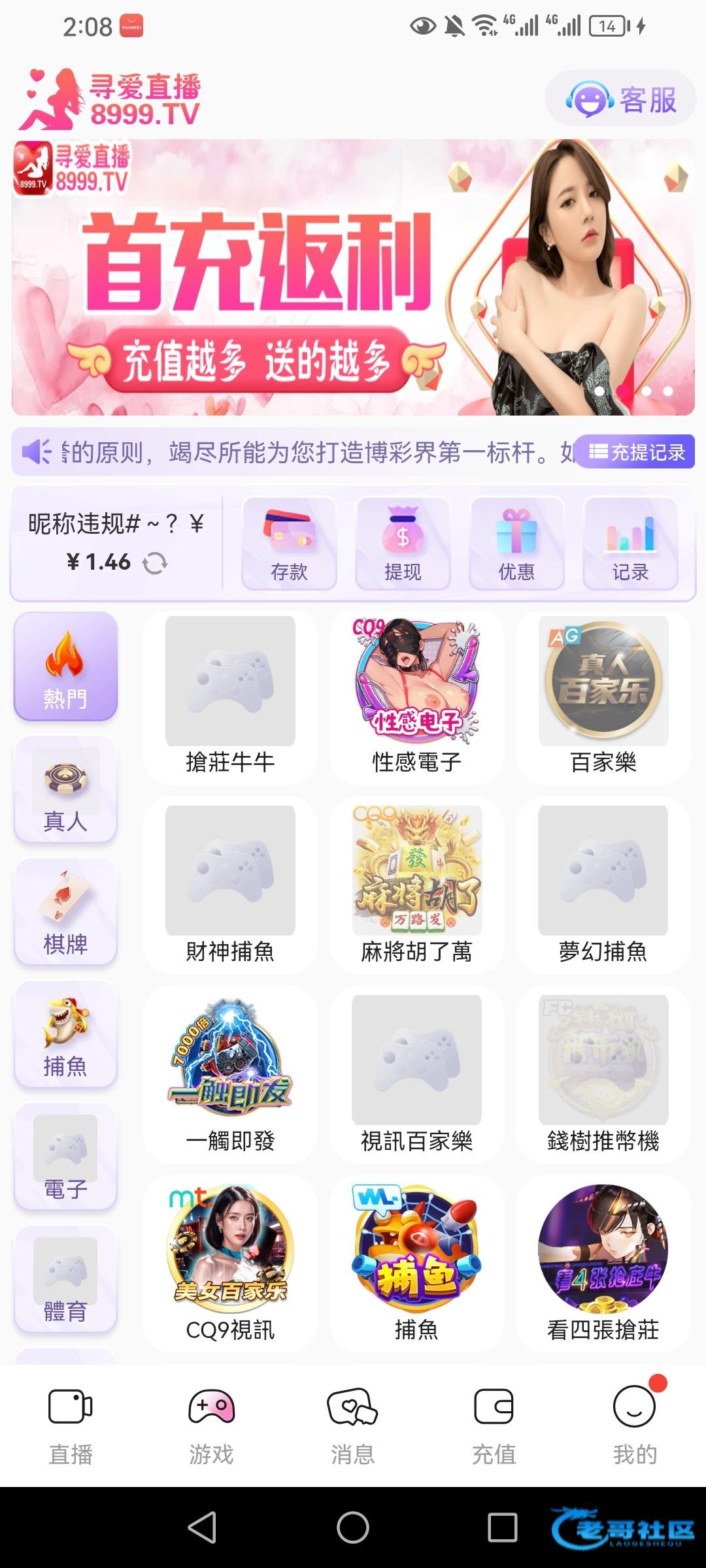The width and height of the screenshot is (706, 1568).
Task: Select the 體育 category
Action: [65, 1279]
